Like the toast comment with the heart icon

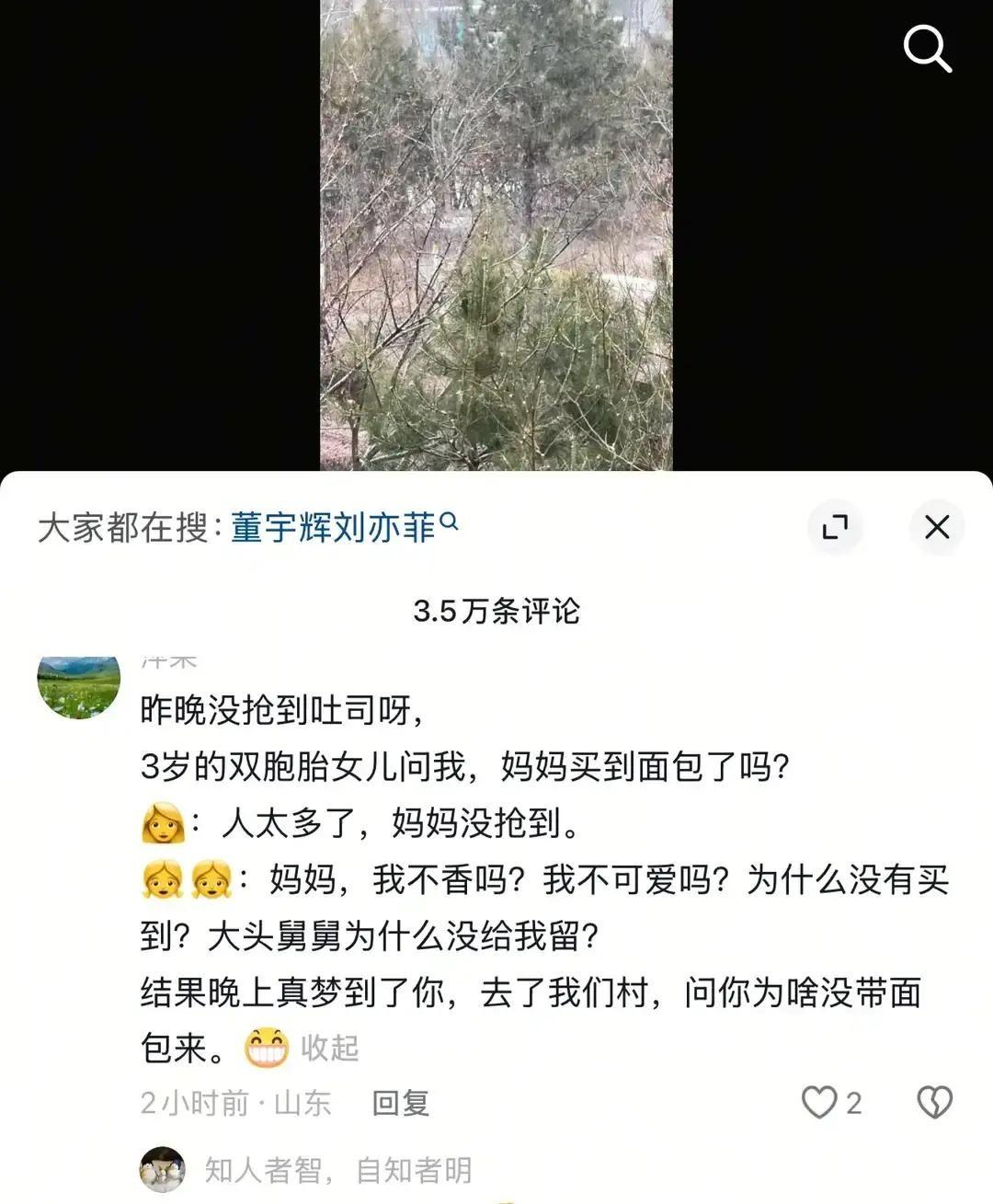[x=821, y=1101]
